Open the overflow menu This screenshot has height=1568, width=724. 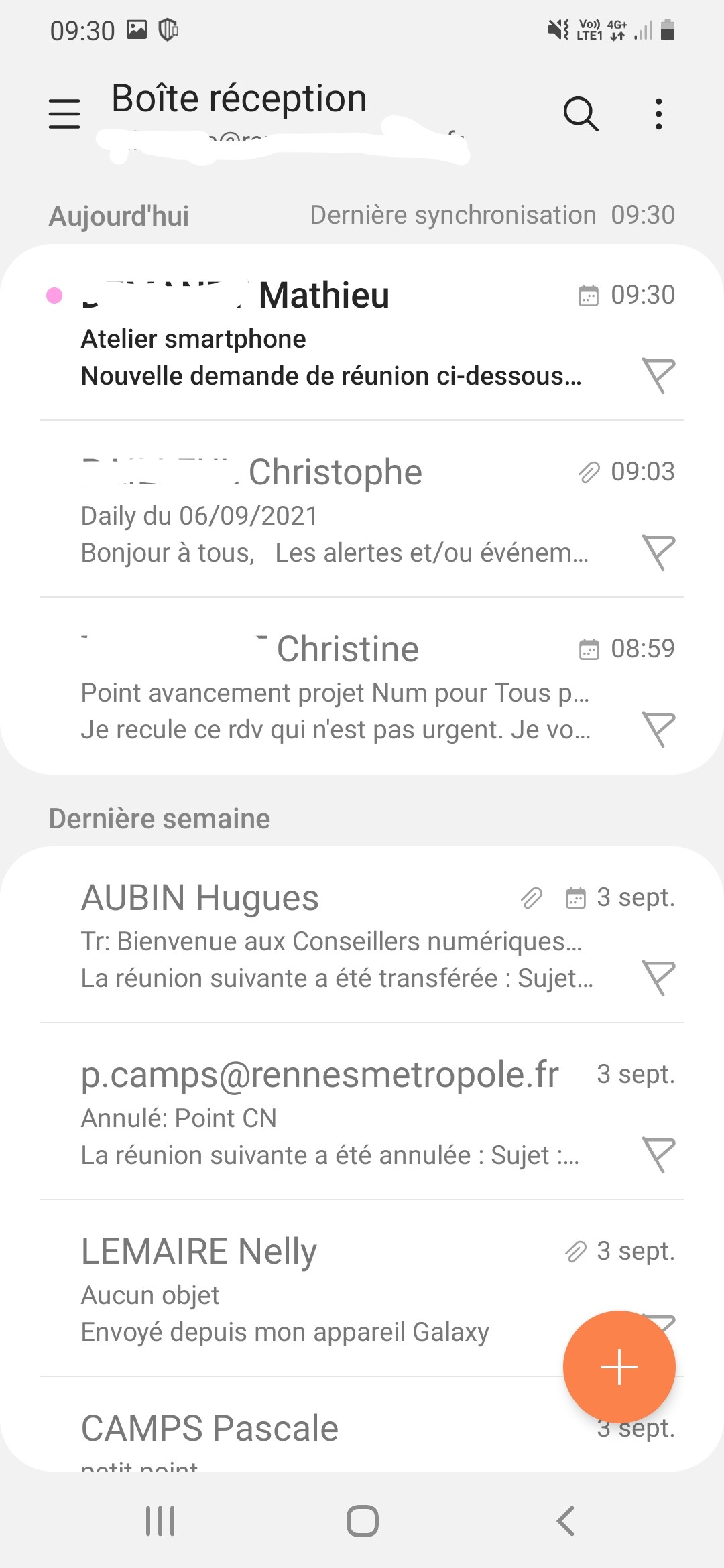pos(659,113)
